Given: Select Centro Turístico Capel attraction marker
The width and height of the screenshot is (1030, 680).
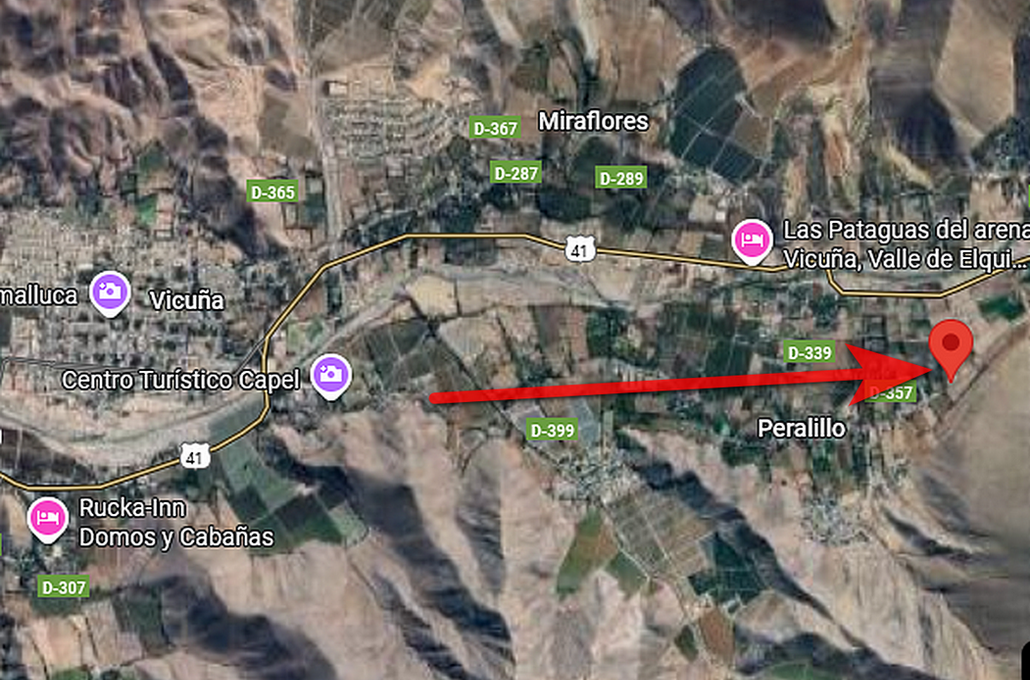Looking at the screenshot, I should (331, 376).
